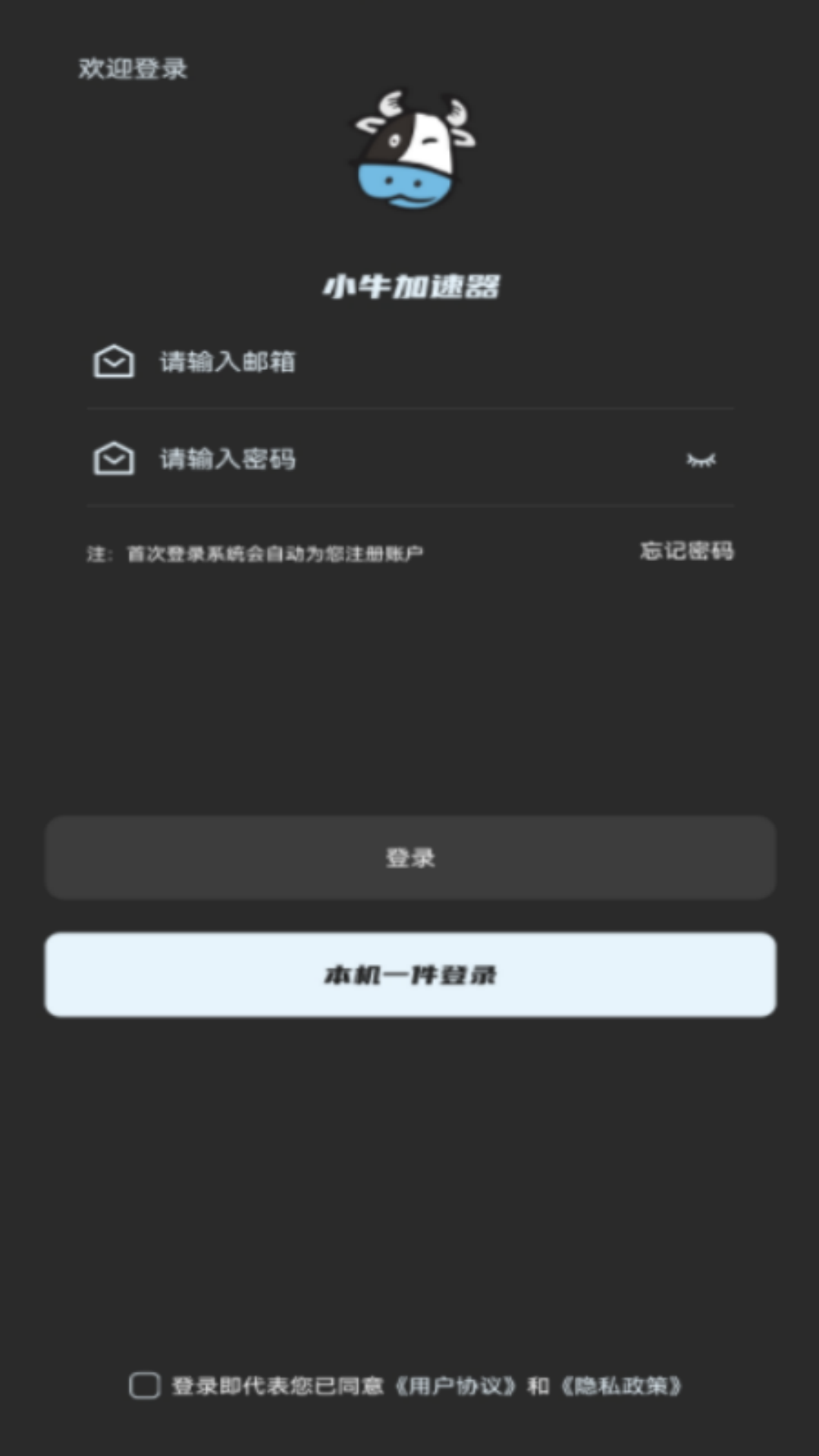Screen dimensions: 819x1456
Task: Click the first-login registration note text
Action: (x=258, y=554)
